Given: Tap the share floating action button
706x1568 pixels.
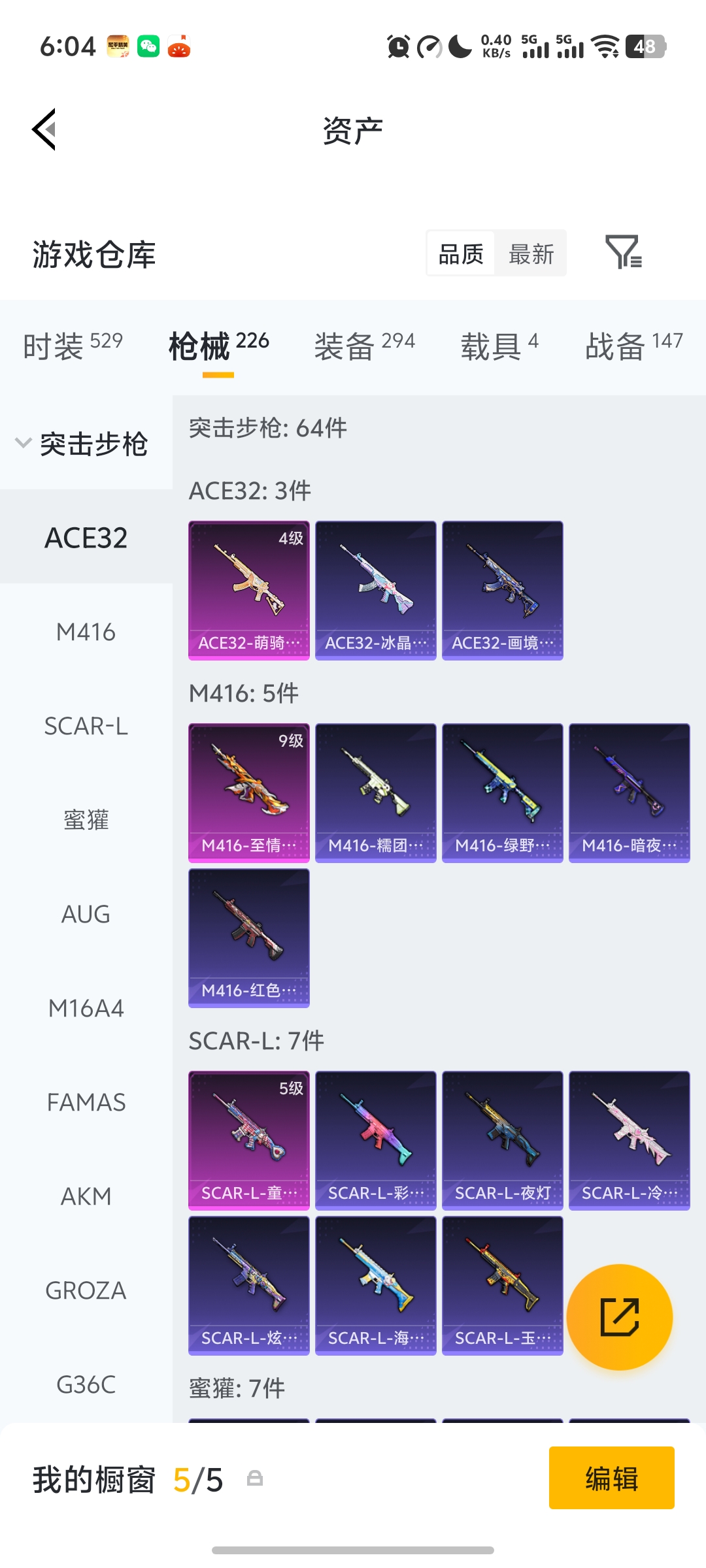Looking at the screenshot, I should (620, 1317).
